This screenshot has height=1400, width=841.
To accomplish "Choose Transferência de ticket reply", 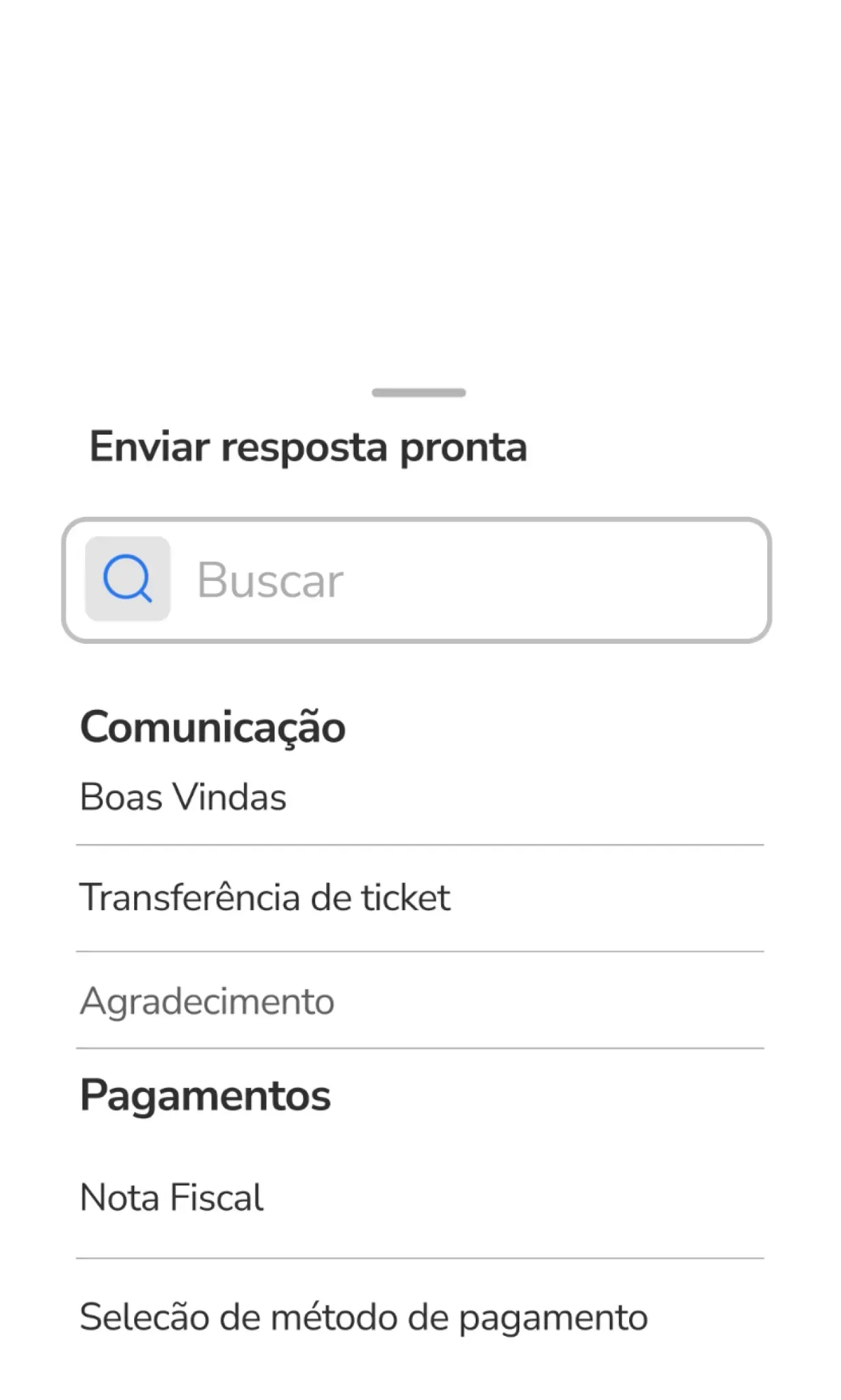I will 420,898.
